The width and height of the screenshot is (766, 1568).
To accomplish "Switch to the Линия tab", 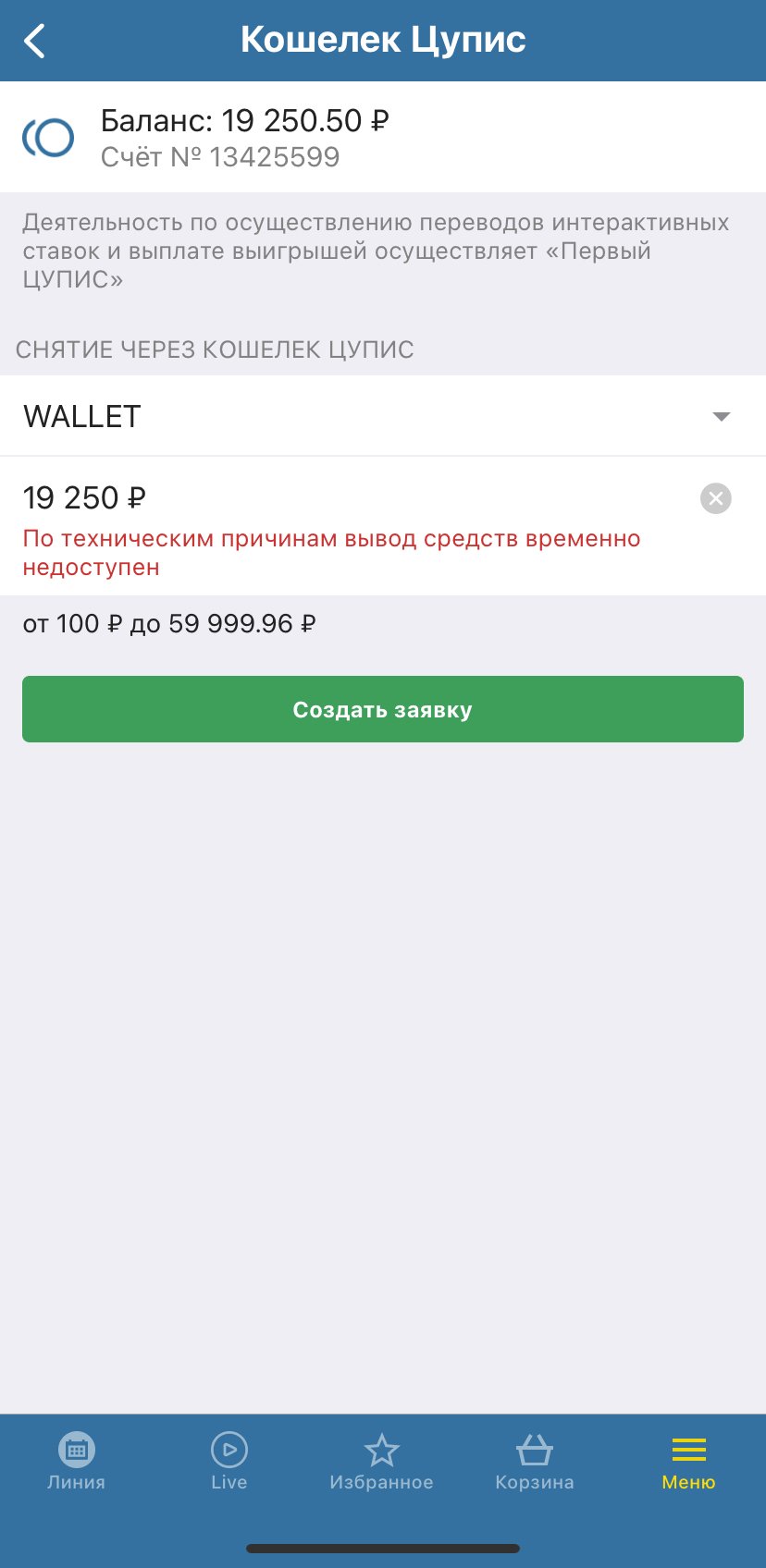I will click(76, 1461).
